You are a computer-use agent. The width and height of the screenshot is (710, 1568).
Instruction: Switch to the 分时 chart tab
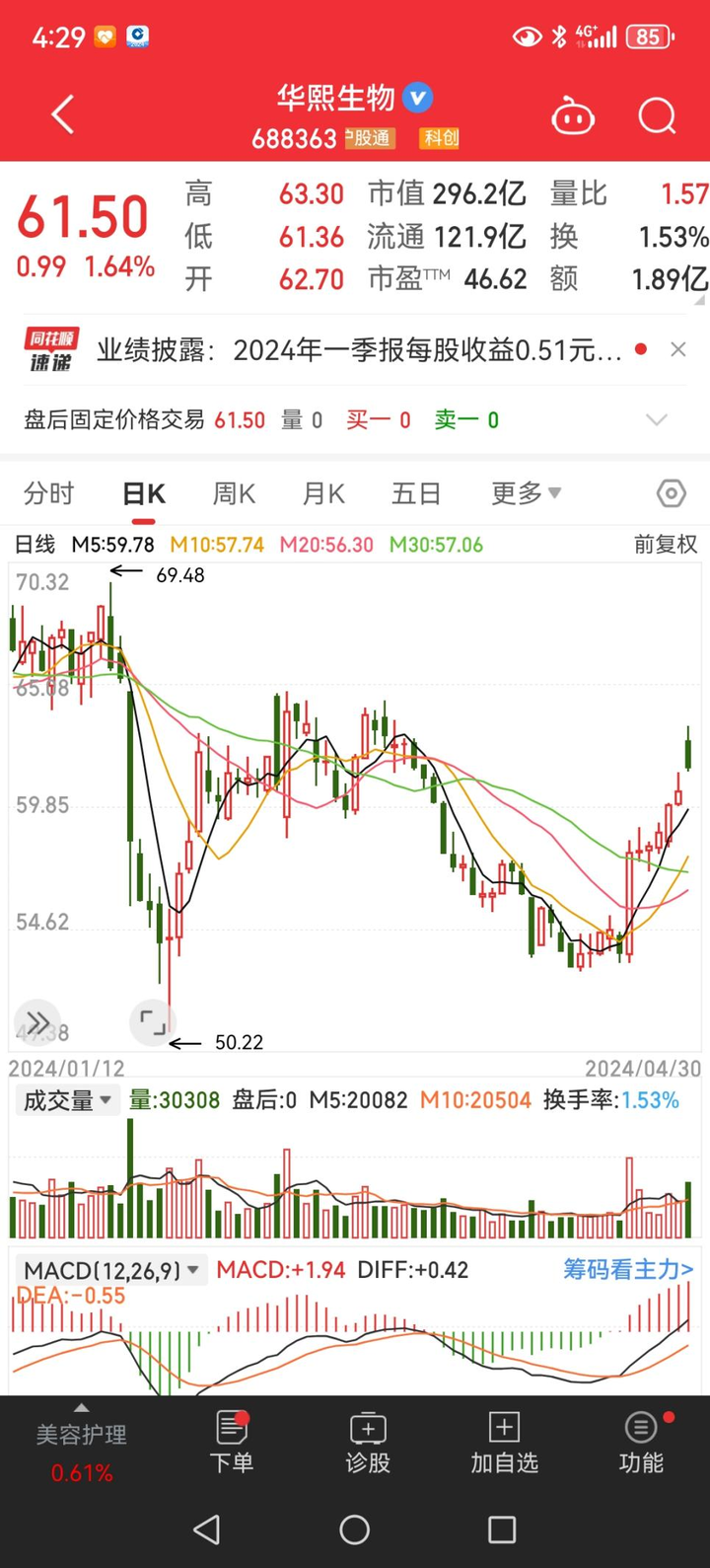click(x=49, y=493)
